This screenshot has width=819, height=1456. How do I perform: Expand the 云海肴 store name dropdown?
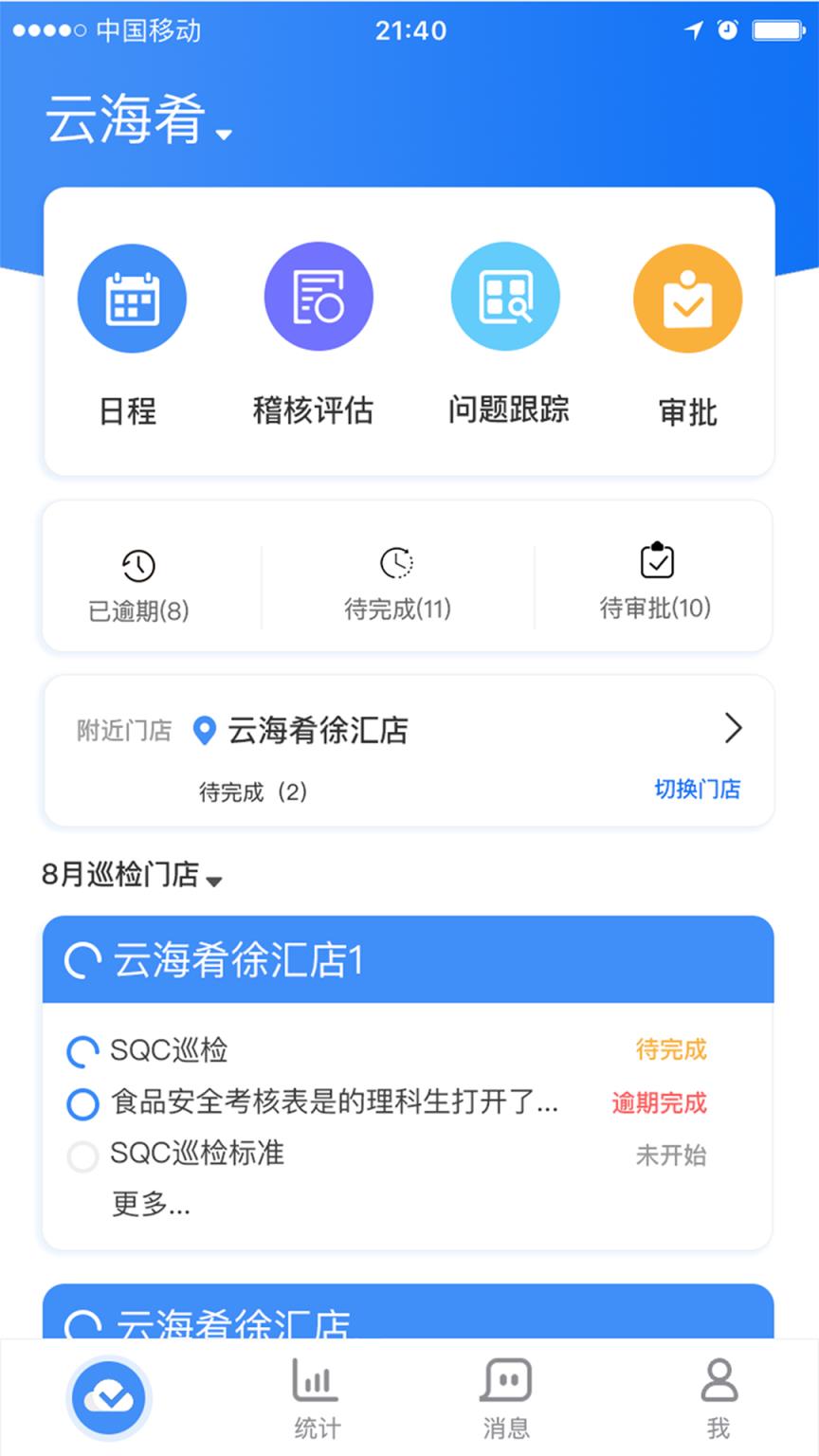(x=223, y=136)
